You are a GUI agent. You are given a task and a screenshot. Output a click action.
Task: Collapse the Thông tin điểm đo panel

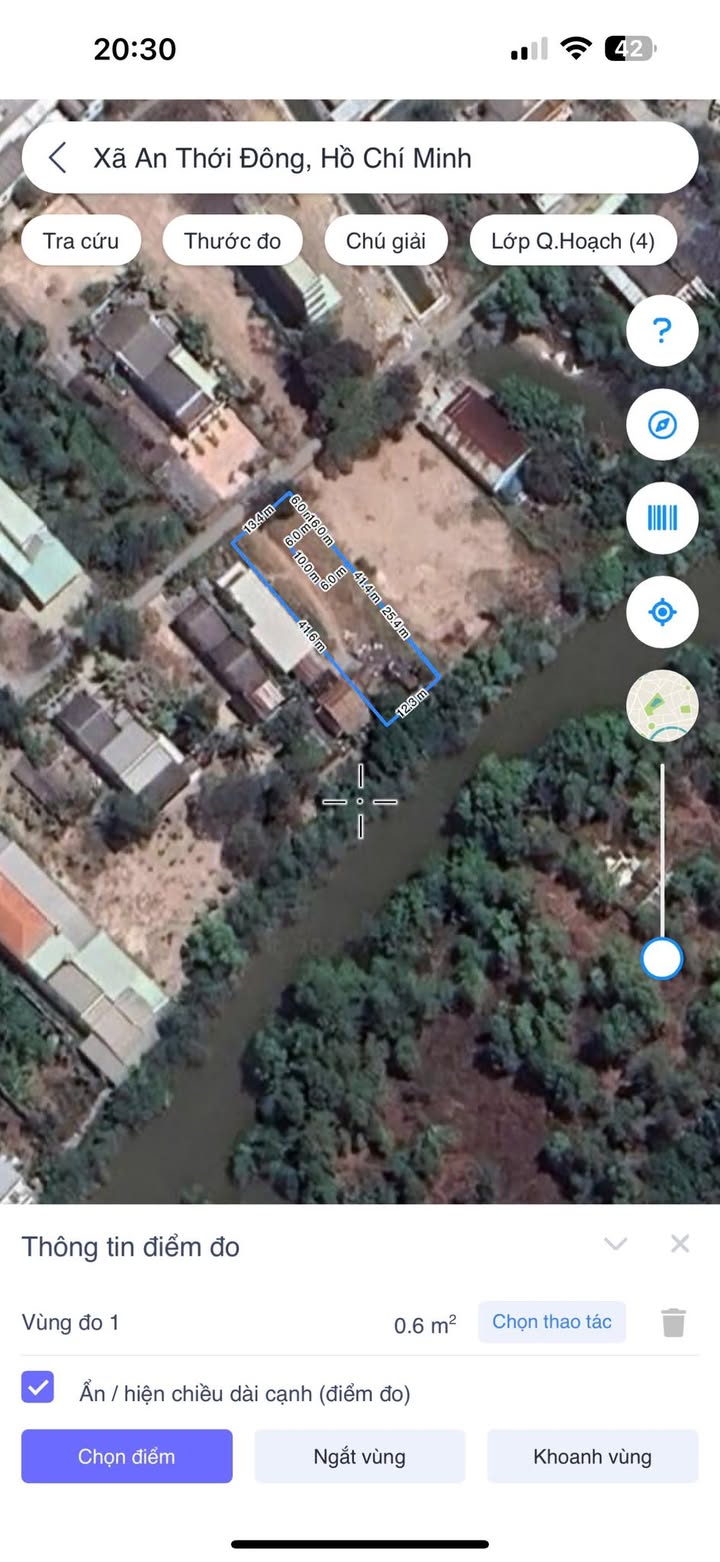pyautogui.click(x=615, y=1244)
